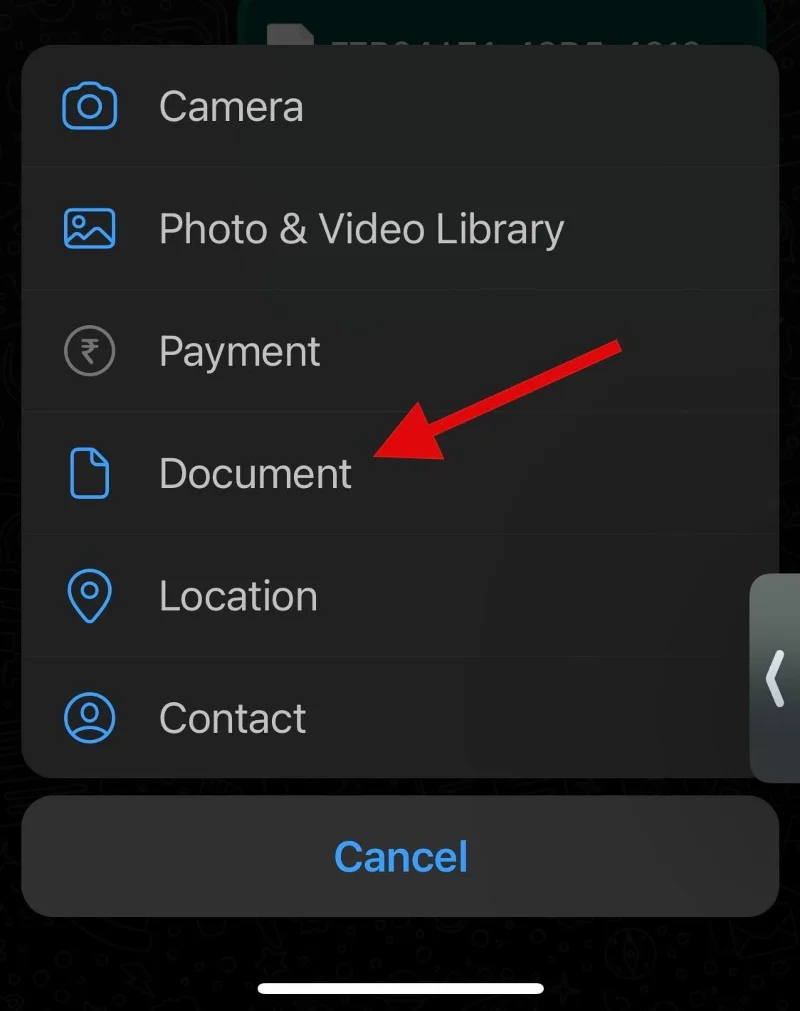This screenshot has height=1011, width=800.
Task: Pick Document to attach a file
Action: [255, 473]
